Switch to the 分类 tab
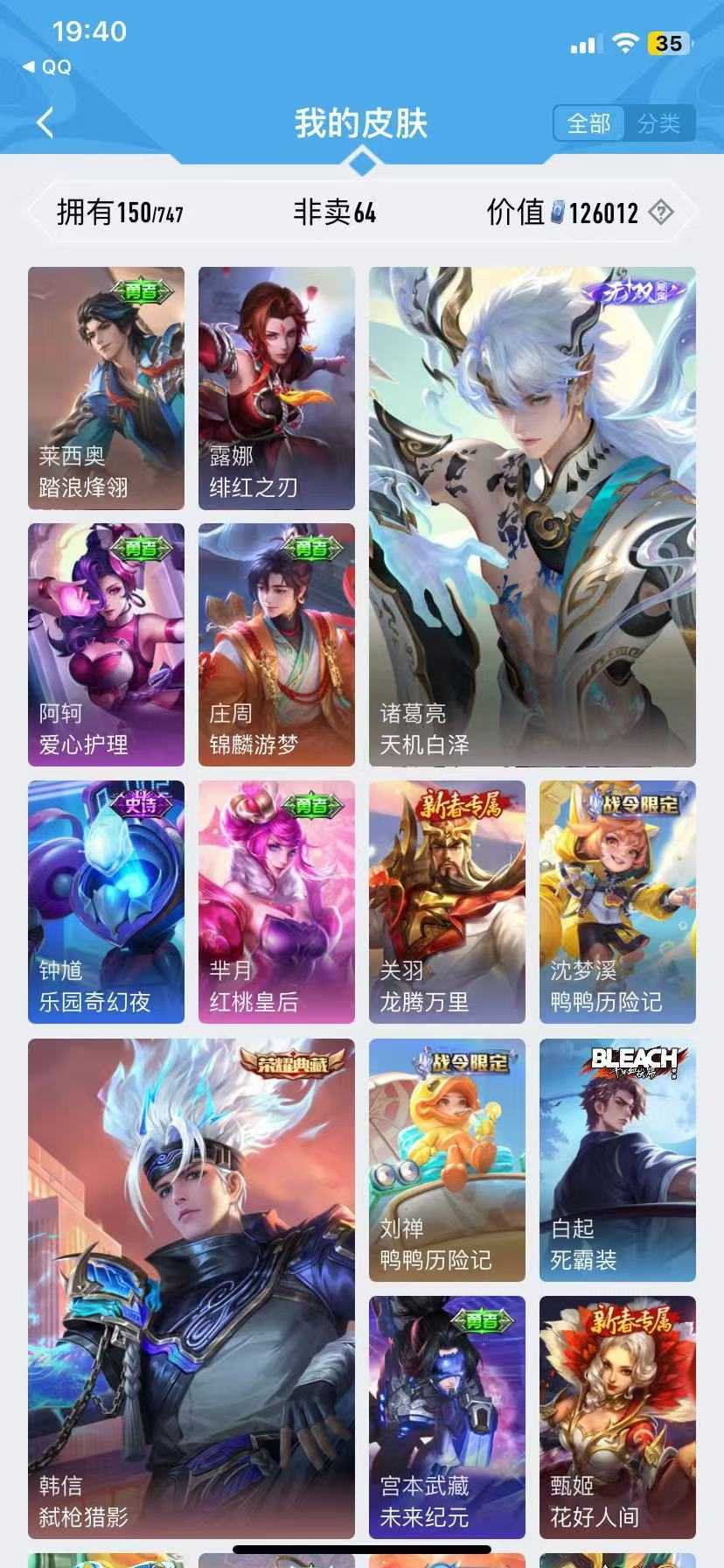Image resolution: width=724 pixels, height=1568 pixels. pos(658,123)
